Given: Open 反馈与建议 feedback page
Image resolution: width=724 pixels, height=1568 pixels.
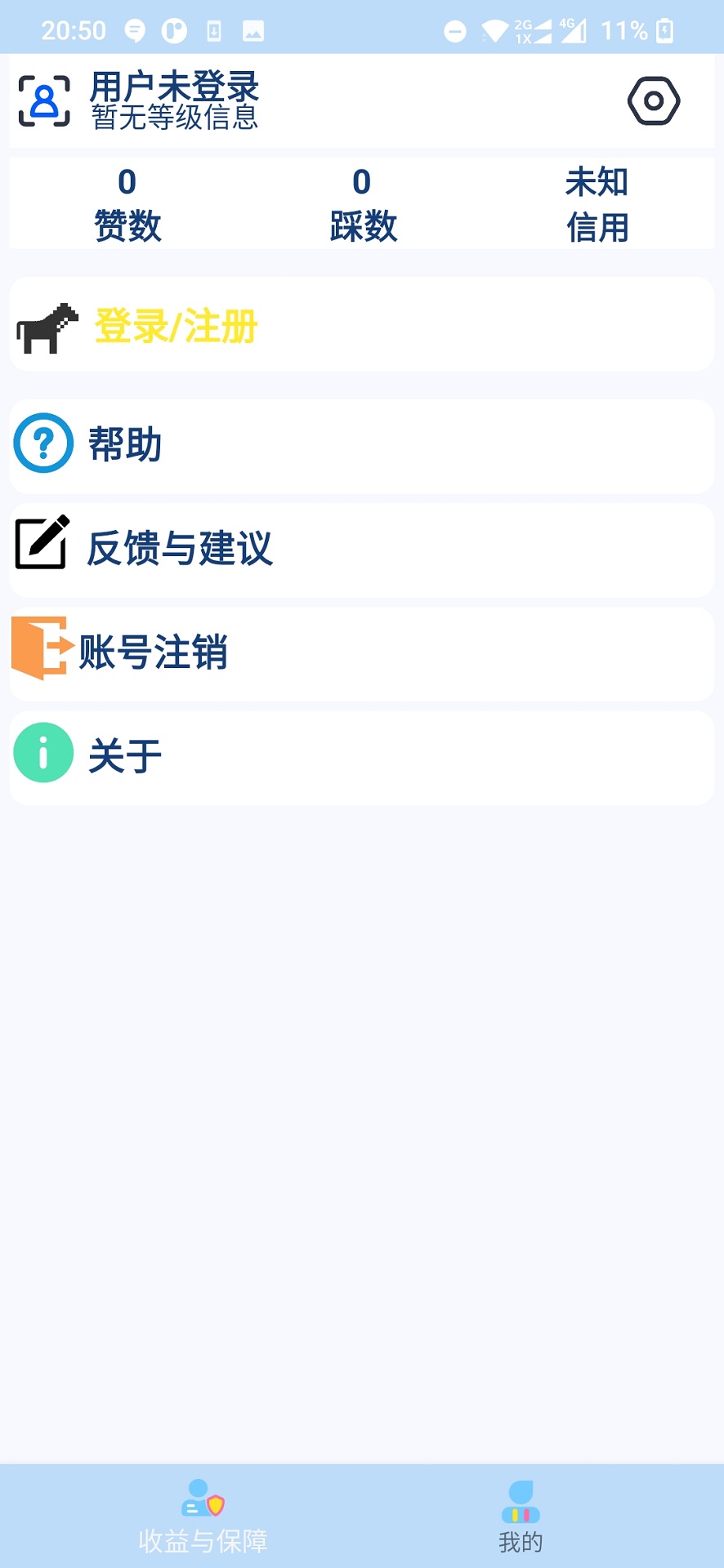Looking at the screenshot, I should click(180, 549).
